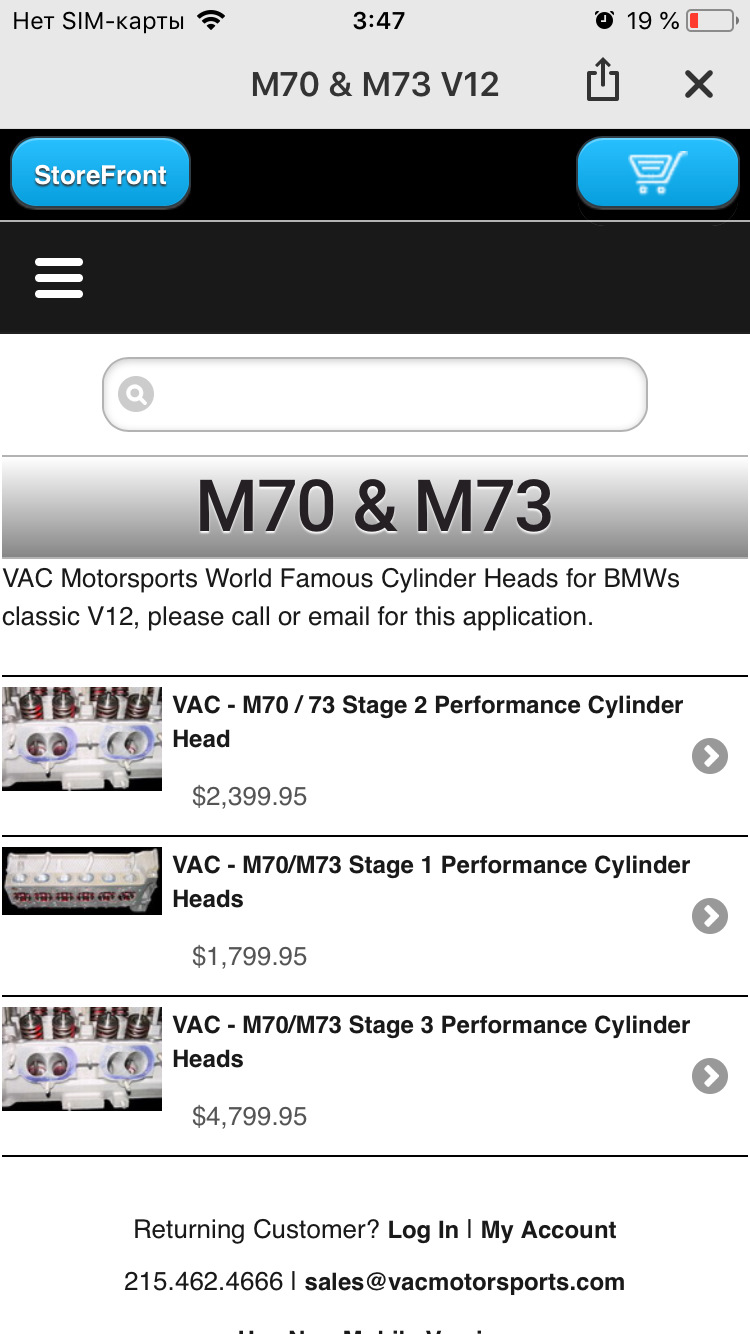Image resolution: width=750 pixels, height=1334 pixels.
Task: Select Stage 3 Performance Cylinder Heads
Action: click(431, 1041)
